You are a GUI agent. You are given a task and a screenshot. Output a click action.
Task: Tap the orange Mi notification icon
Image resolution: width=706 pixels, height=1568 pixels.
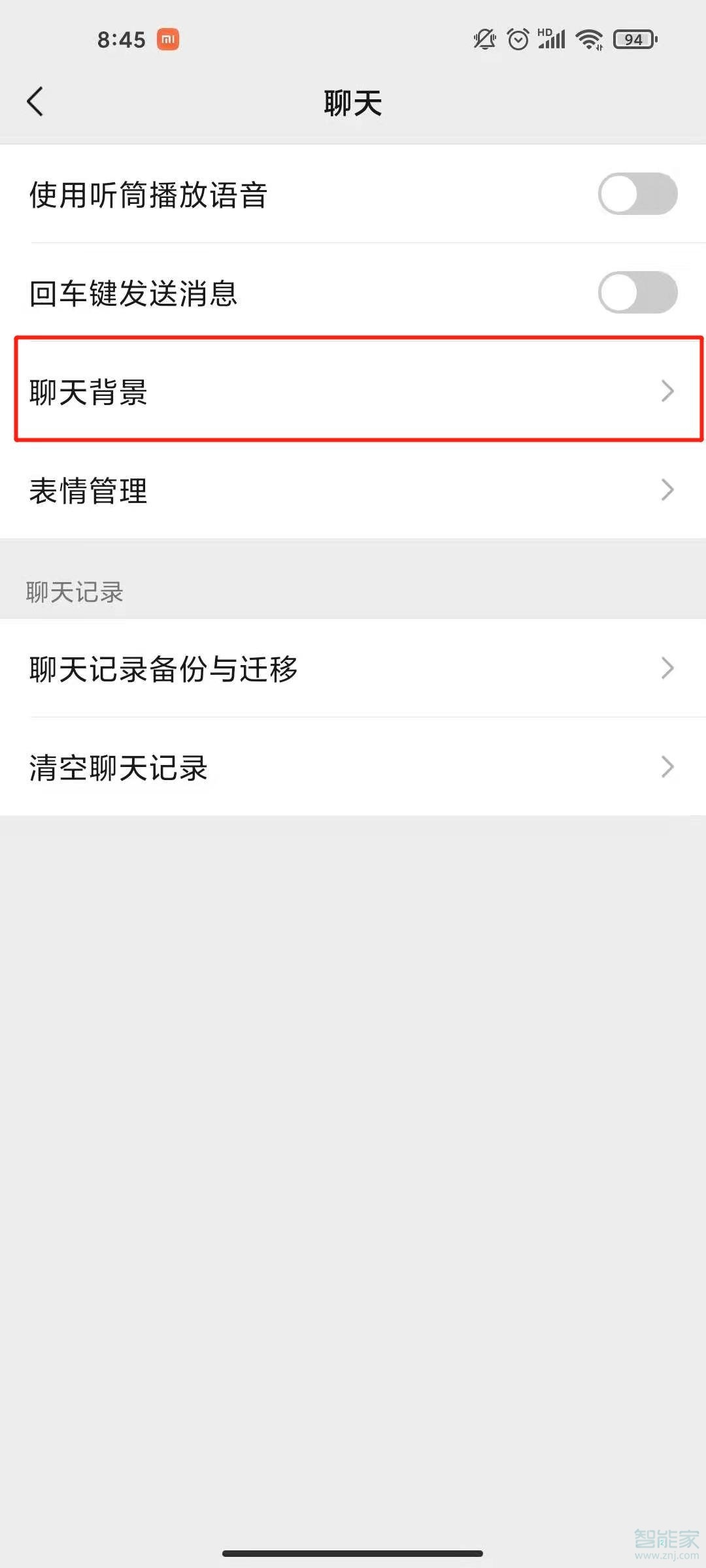point(169,39)
